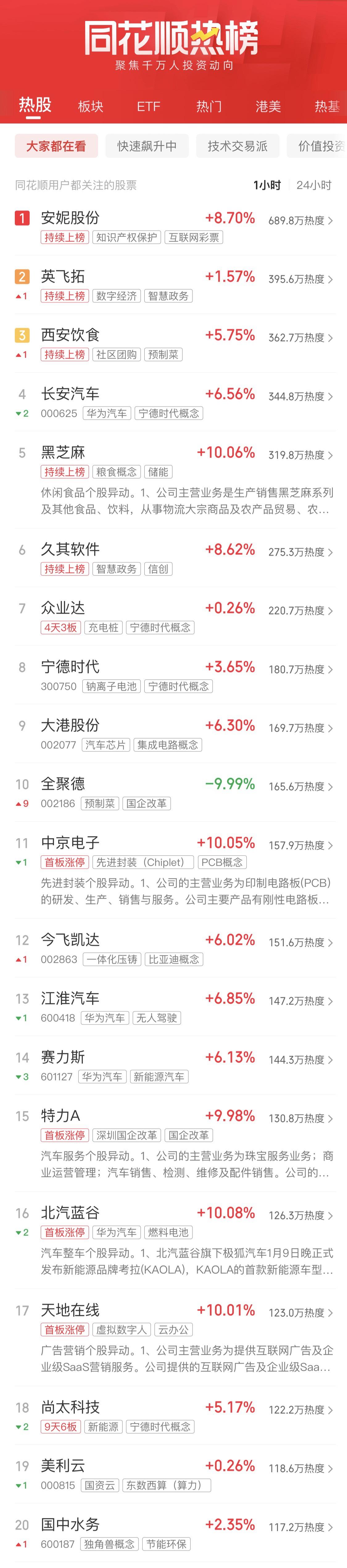Open 宁德时代 stock row
Image resolution: width=347 pixels, height=1568 pixels.
70,666
